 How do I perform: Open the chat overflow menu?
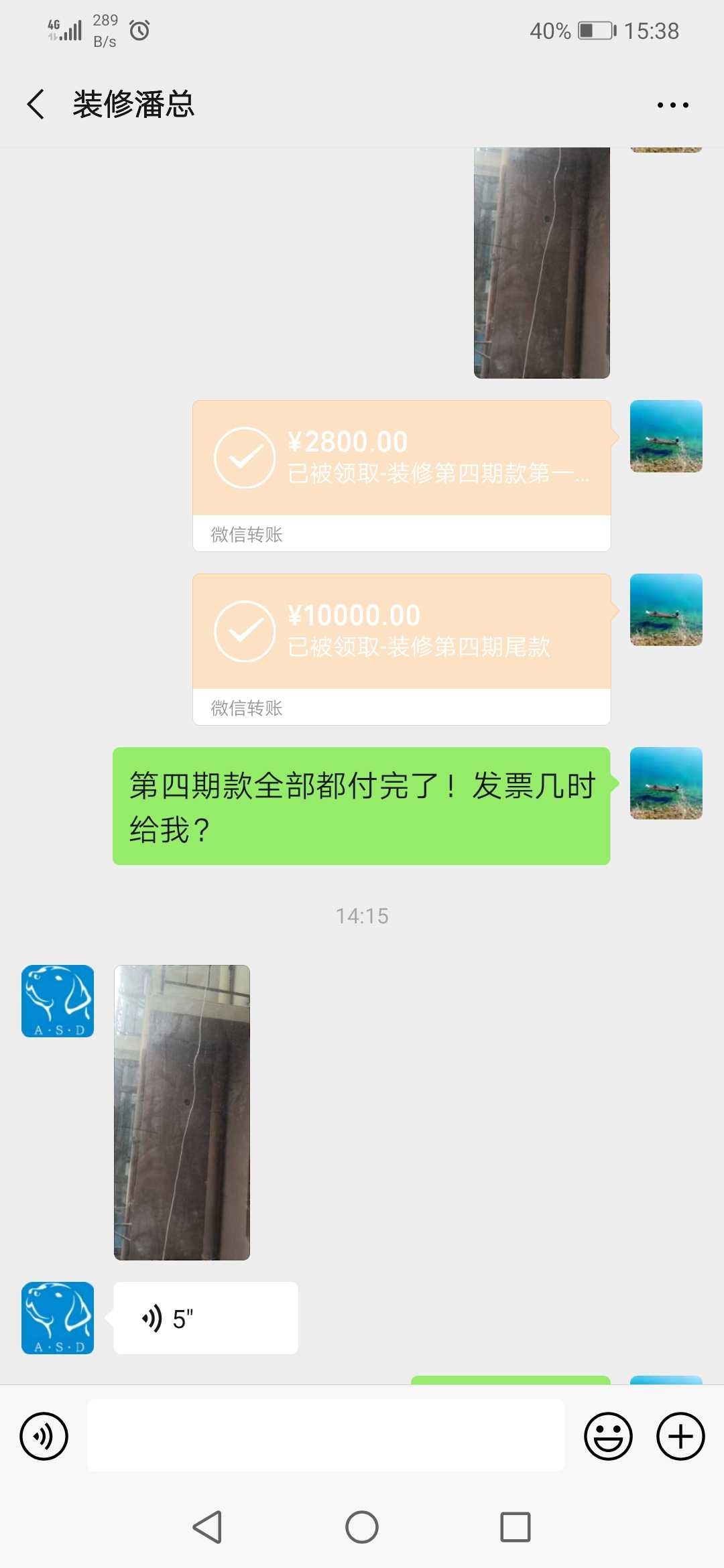pos(672,105)
